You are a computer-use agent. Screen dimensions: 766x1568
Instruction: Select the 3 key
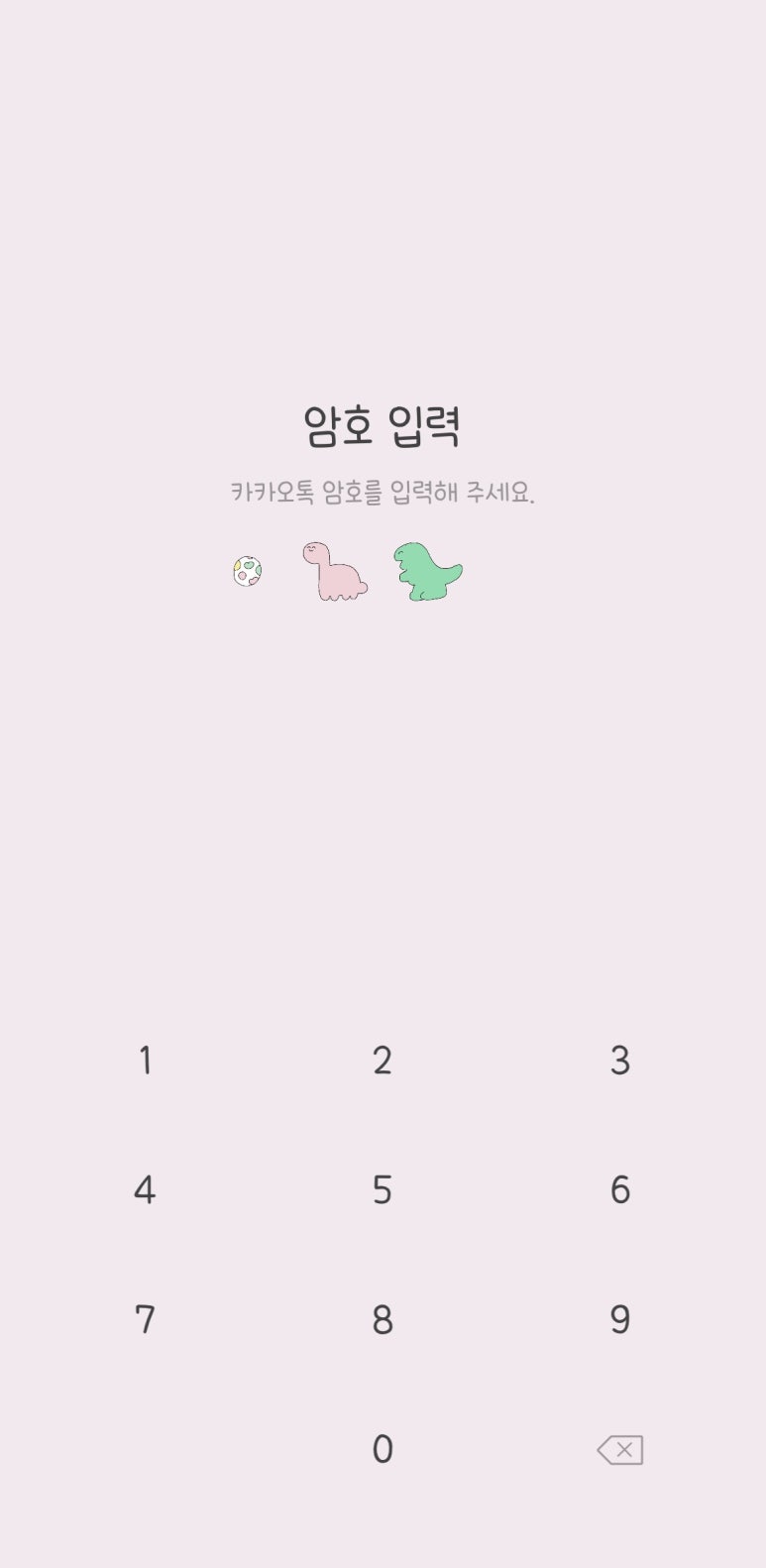pyautogui.click(x=619, y=1061)
